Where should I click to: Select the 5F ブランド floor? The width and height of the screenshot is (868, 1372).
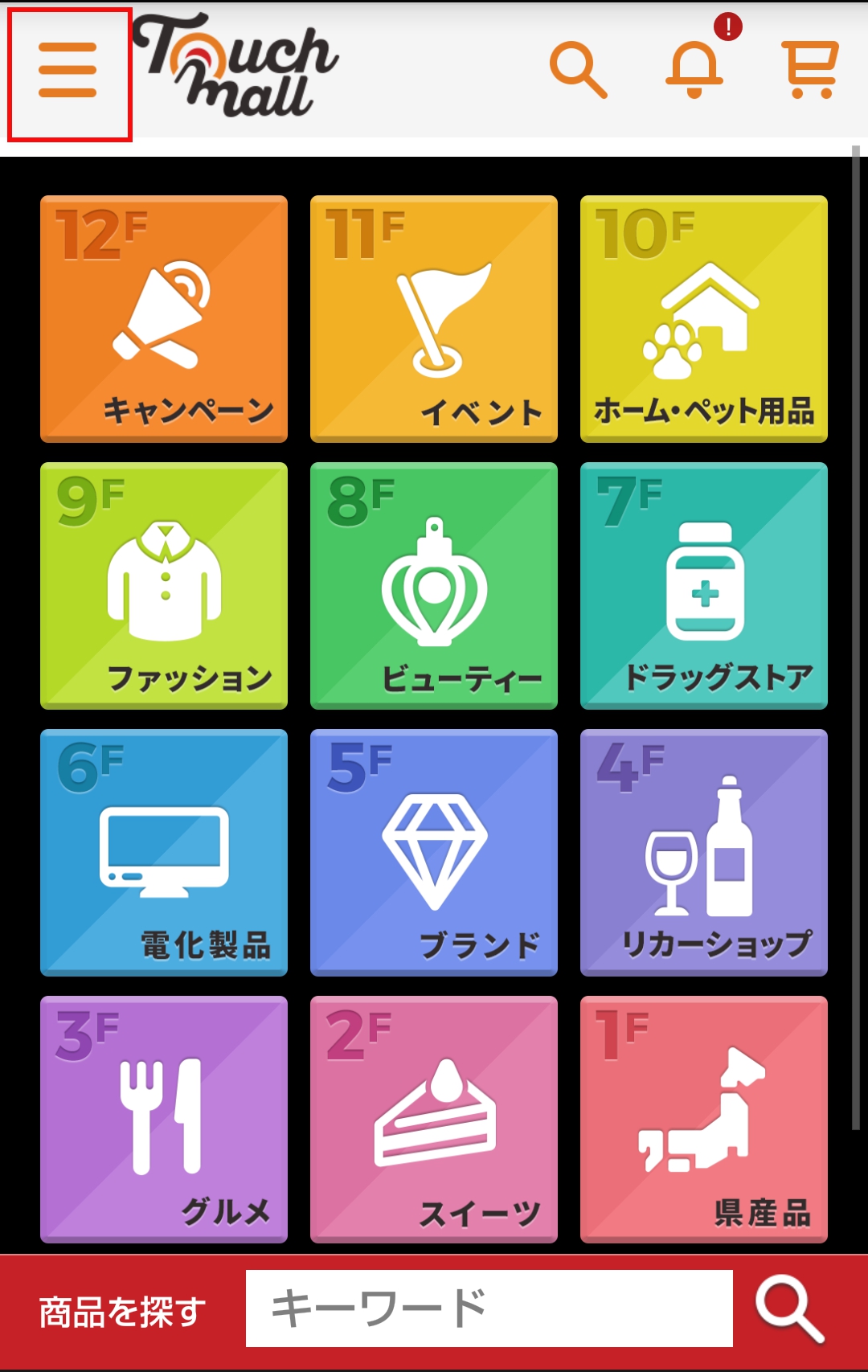[434, 852]
